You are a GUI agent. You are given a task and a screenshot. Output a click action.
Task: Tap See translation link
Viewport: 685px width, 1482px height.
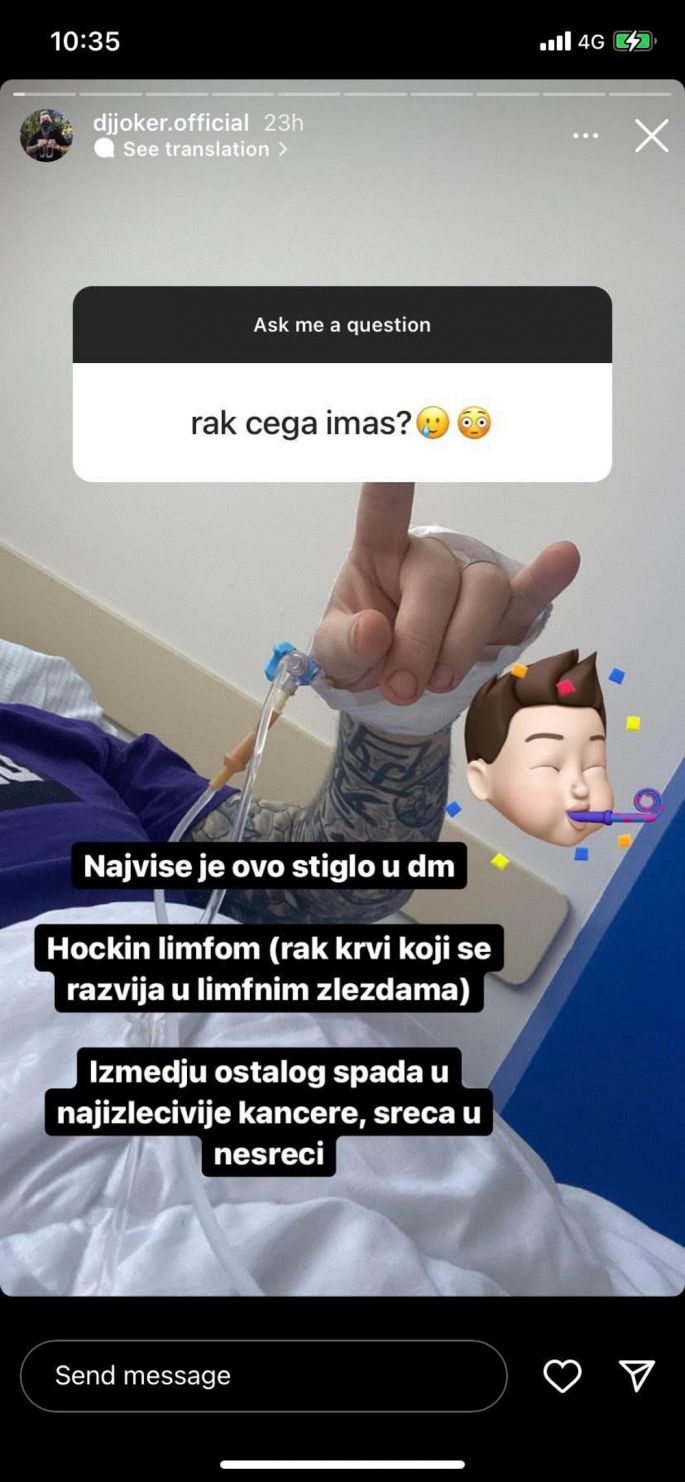pos(196,149)
